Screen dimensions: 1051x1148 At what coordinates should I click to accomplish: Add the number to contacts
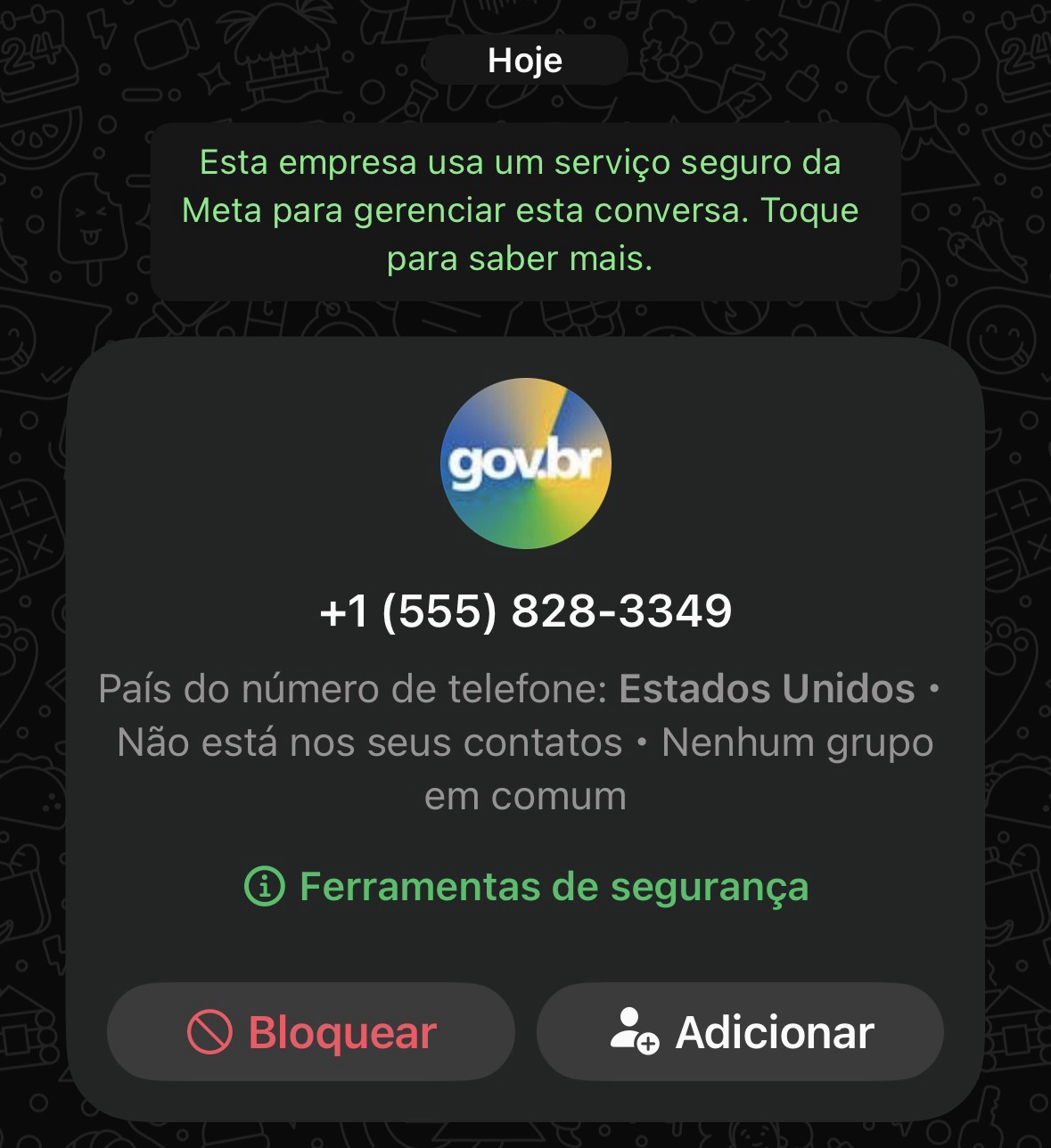(740, 1032)
